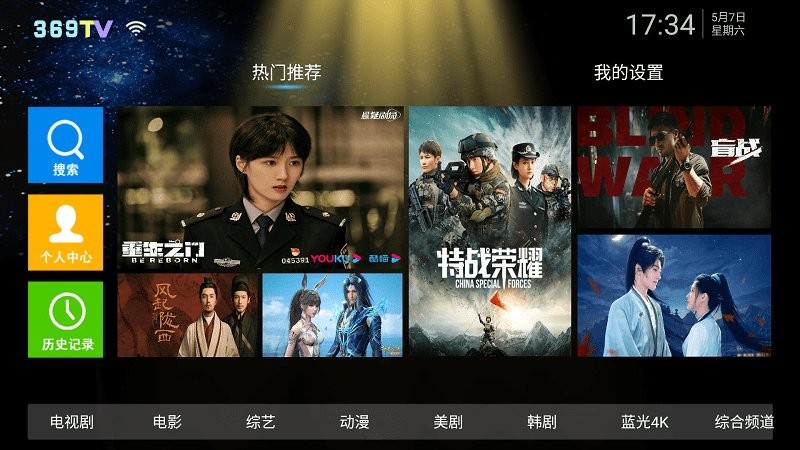
Task: Switch to 热门推荐 tab
Action: (286, 73)
